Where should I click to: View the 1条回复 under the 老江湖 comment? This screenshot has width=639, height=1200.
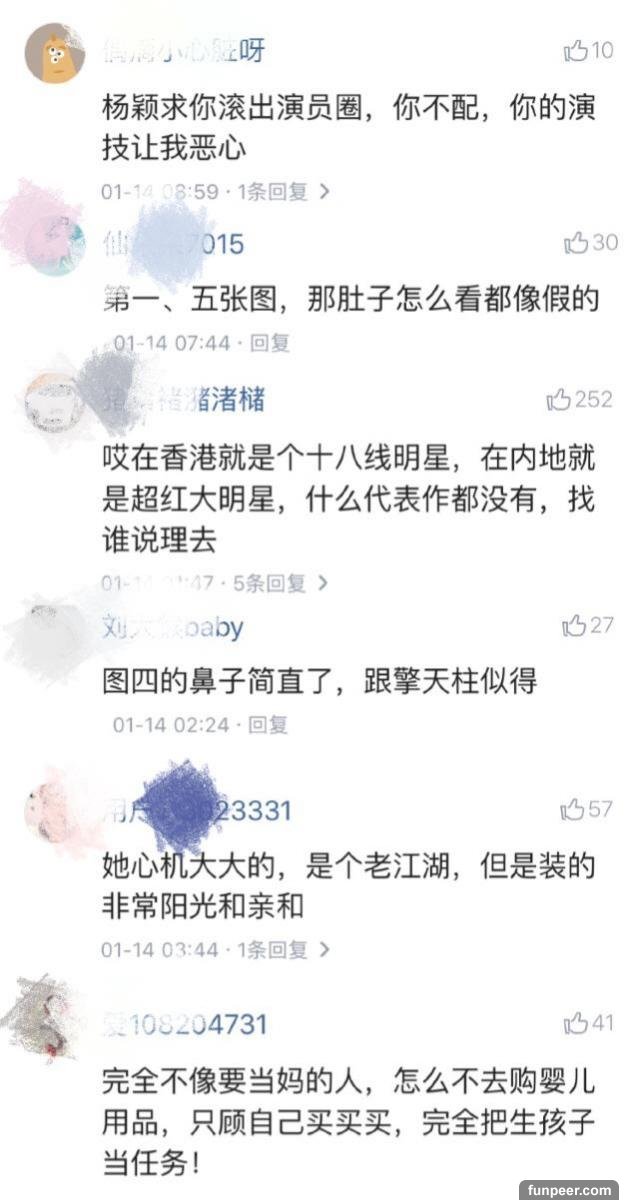click(x=283, y=949)
